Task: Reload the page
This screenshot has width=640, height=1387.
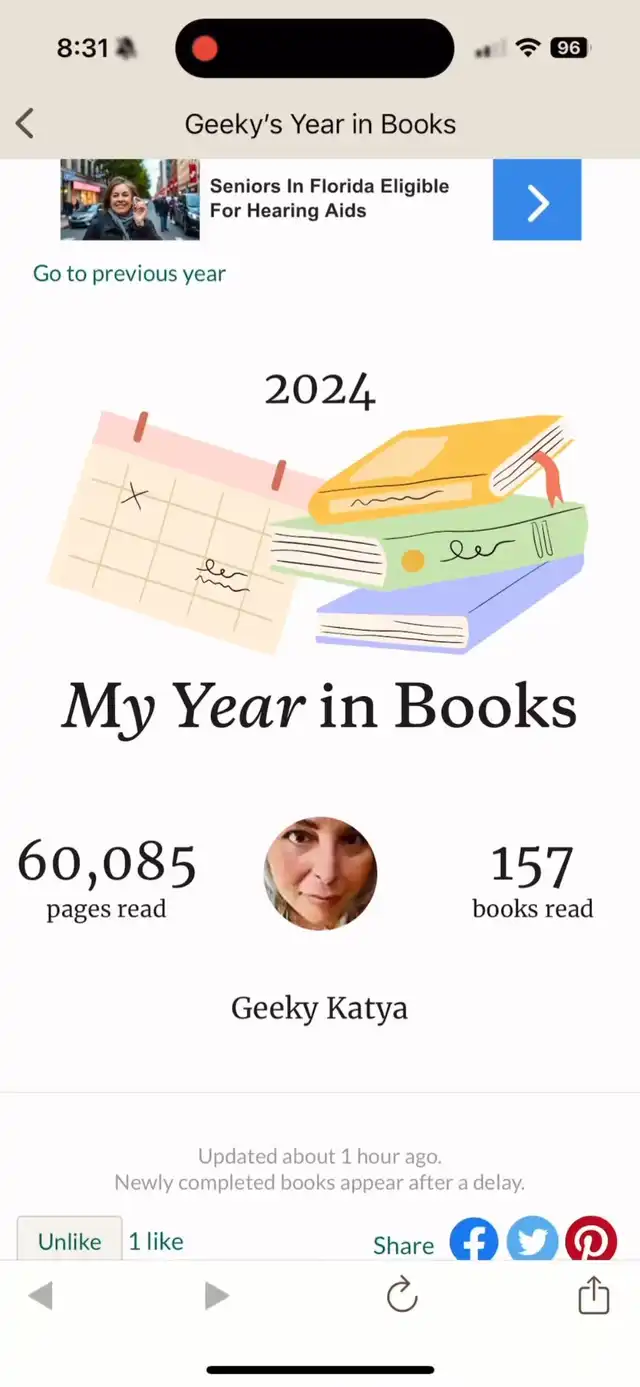Action: (x=402, y=1297)
